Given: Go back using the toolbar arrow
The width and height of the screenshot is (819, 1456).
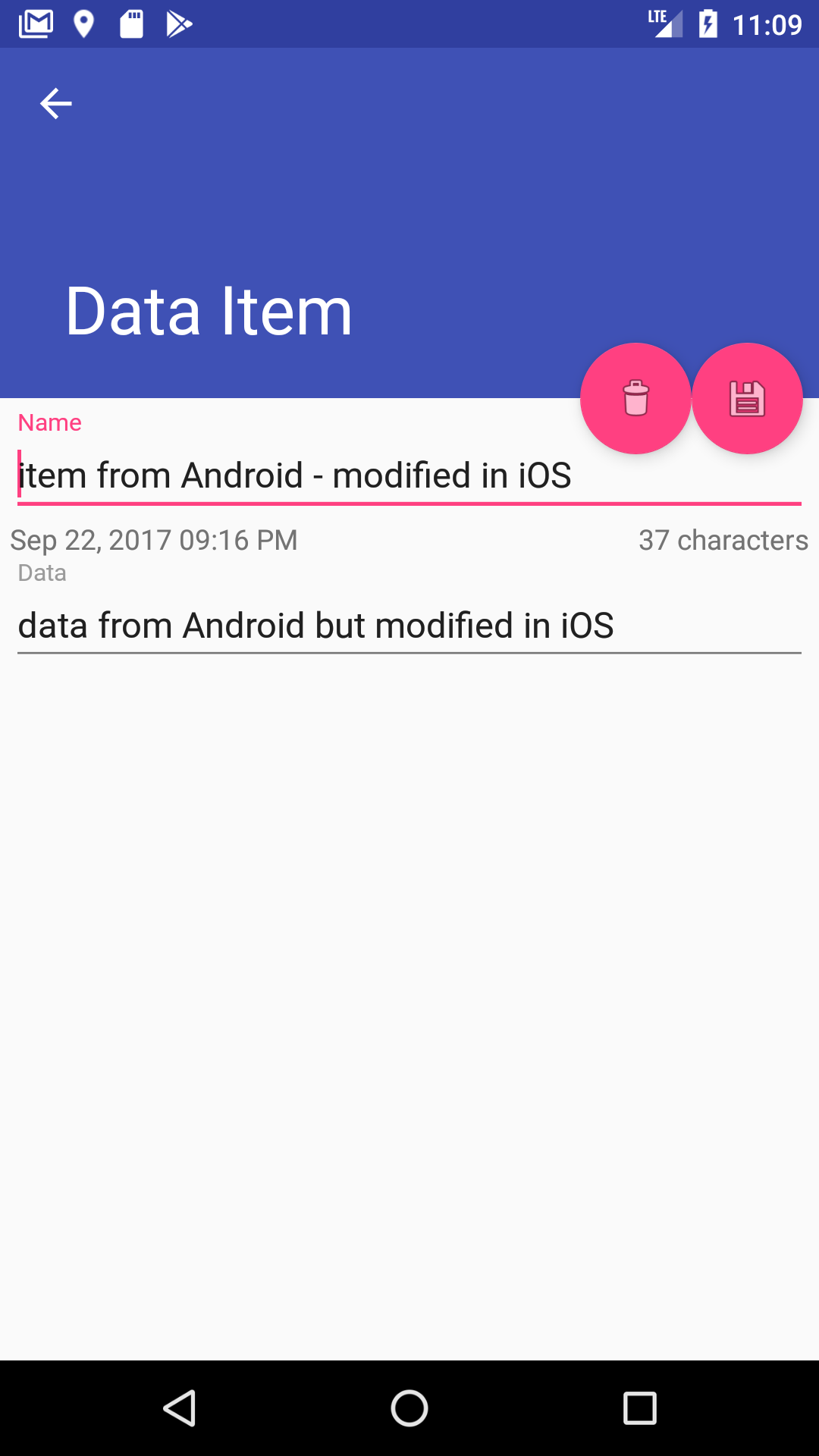Looking at the screenshot, I should click(55, 104).
